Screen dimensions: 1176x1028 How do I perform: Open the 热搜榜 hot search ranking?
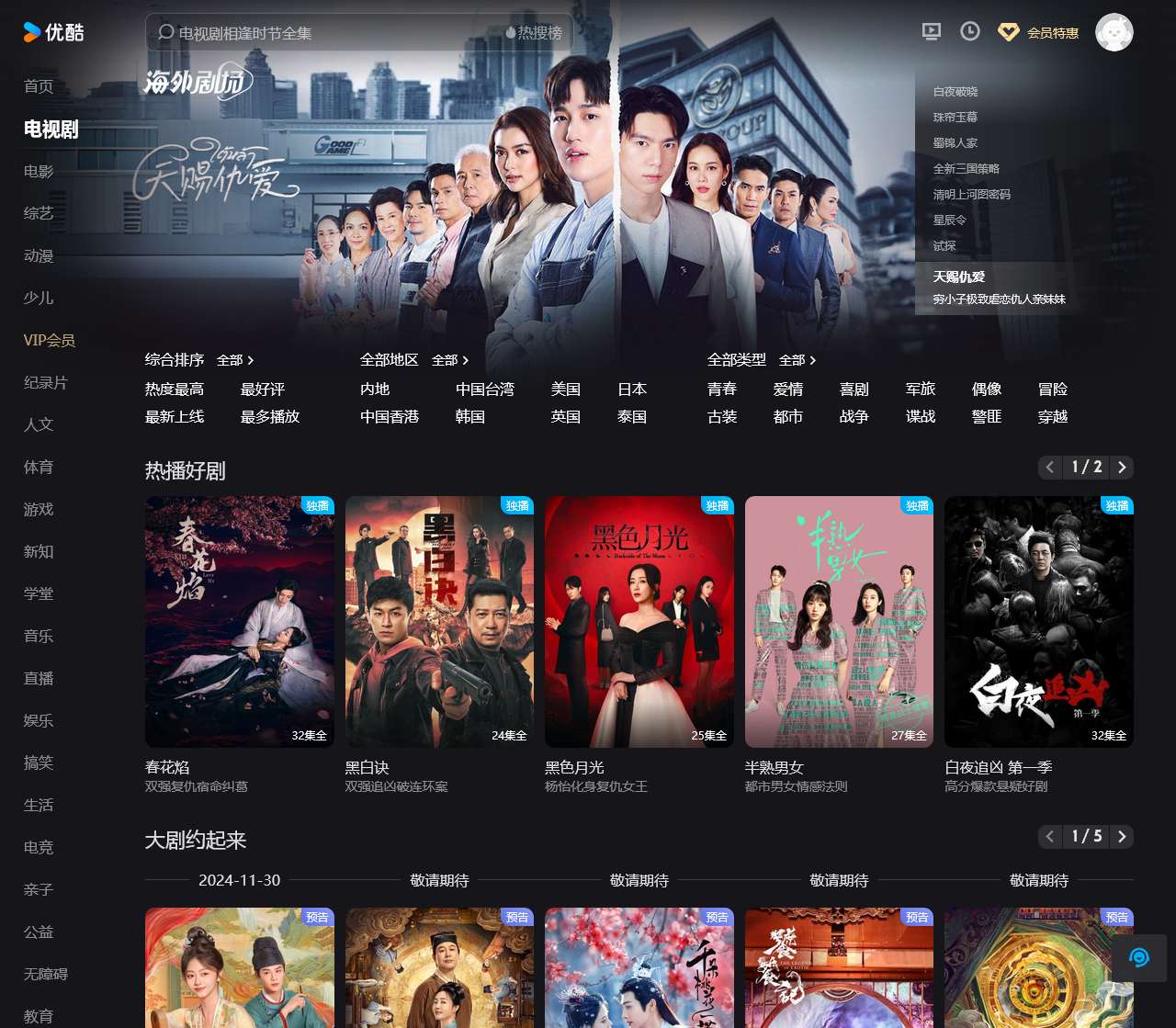coord(535,33)
